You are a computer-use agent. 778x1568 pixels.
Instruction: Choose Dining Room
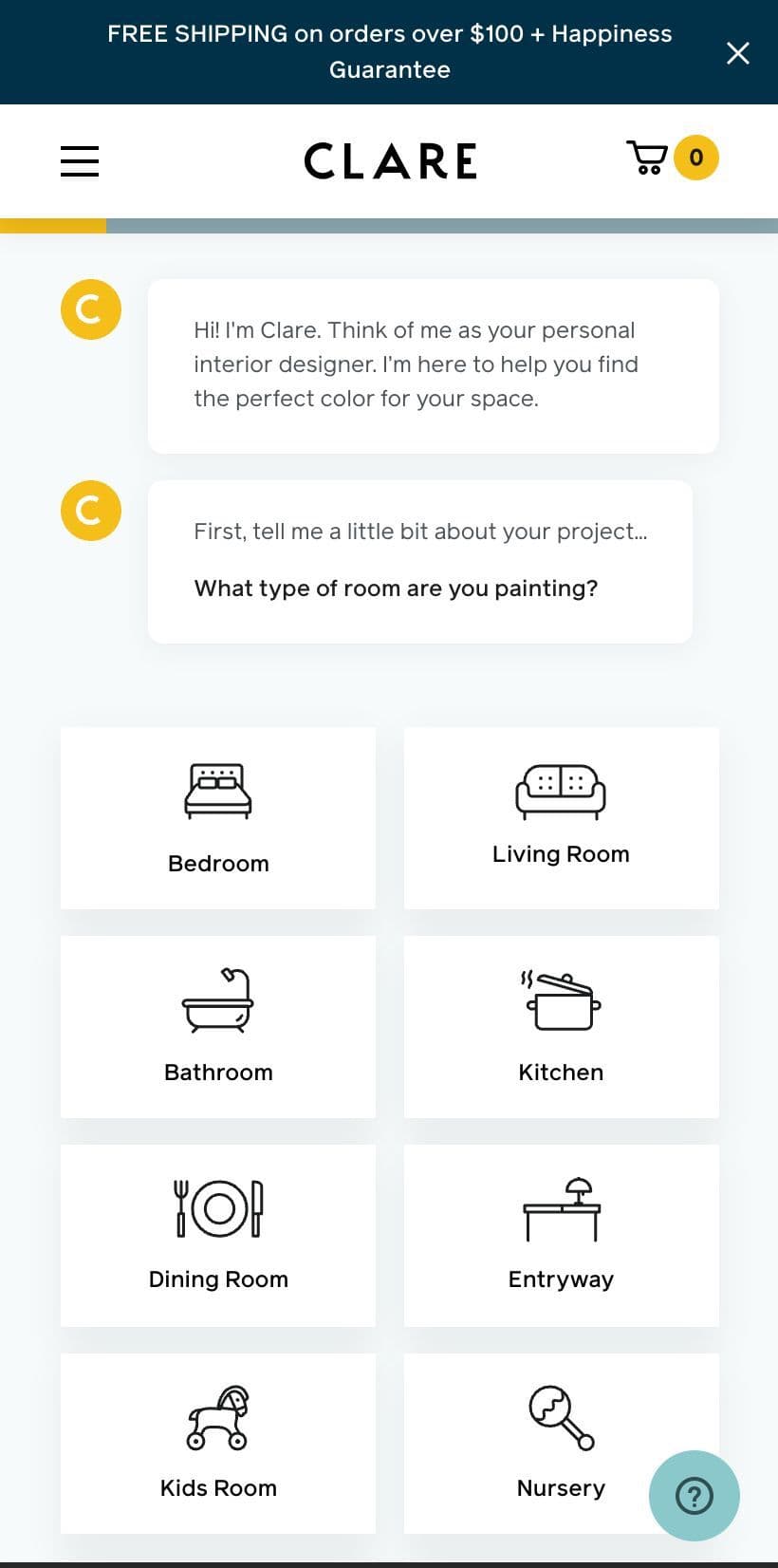click(x=218, y=1236)
